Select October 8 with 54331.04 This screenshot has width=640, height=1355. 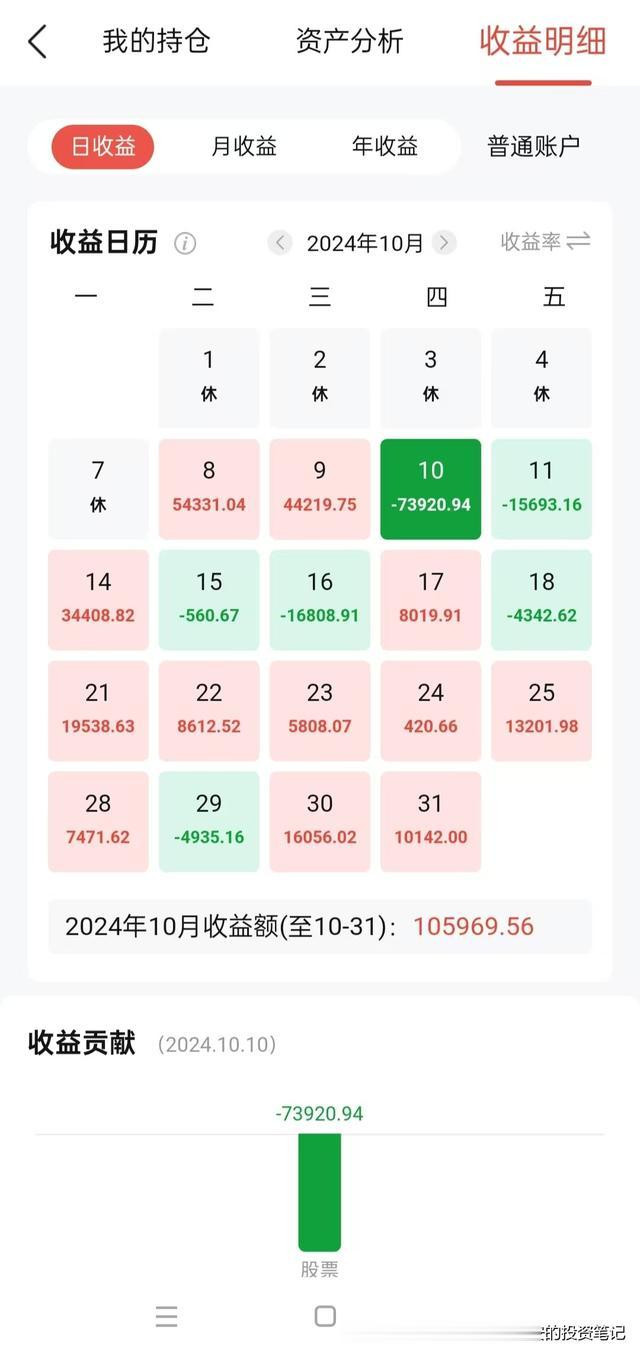click(x=209, y=489)
